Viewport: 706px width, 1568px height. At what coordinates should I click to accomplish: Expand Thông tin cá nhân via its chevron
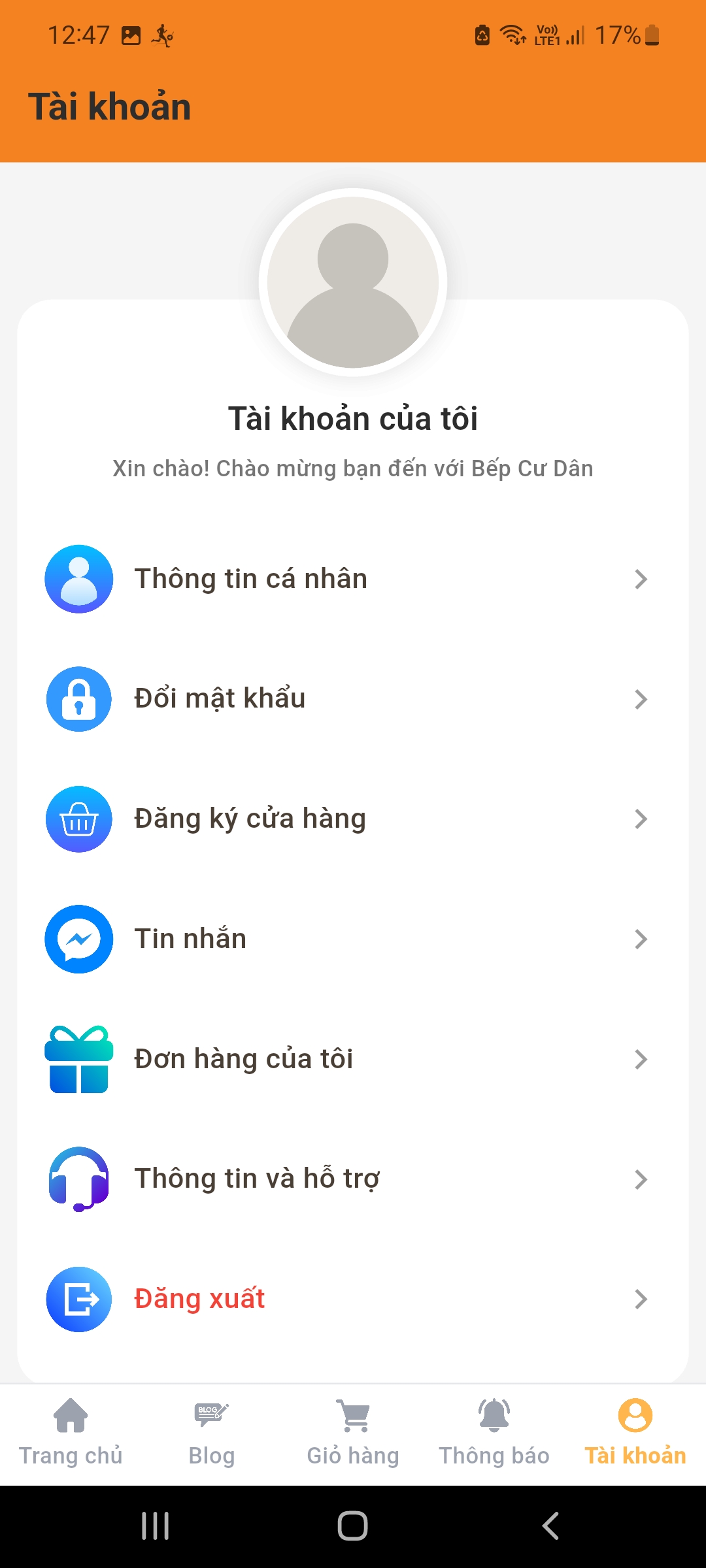click(x=641, y=579)
